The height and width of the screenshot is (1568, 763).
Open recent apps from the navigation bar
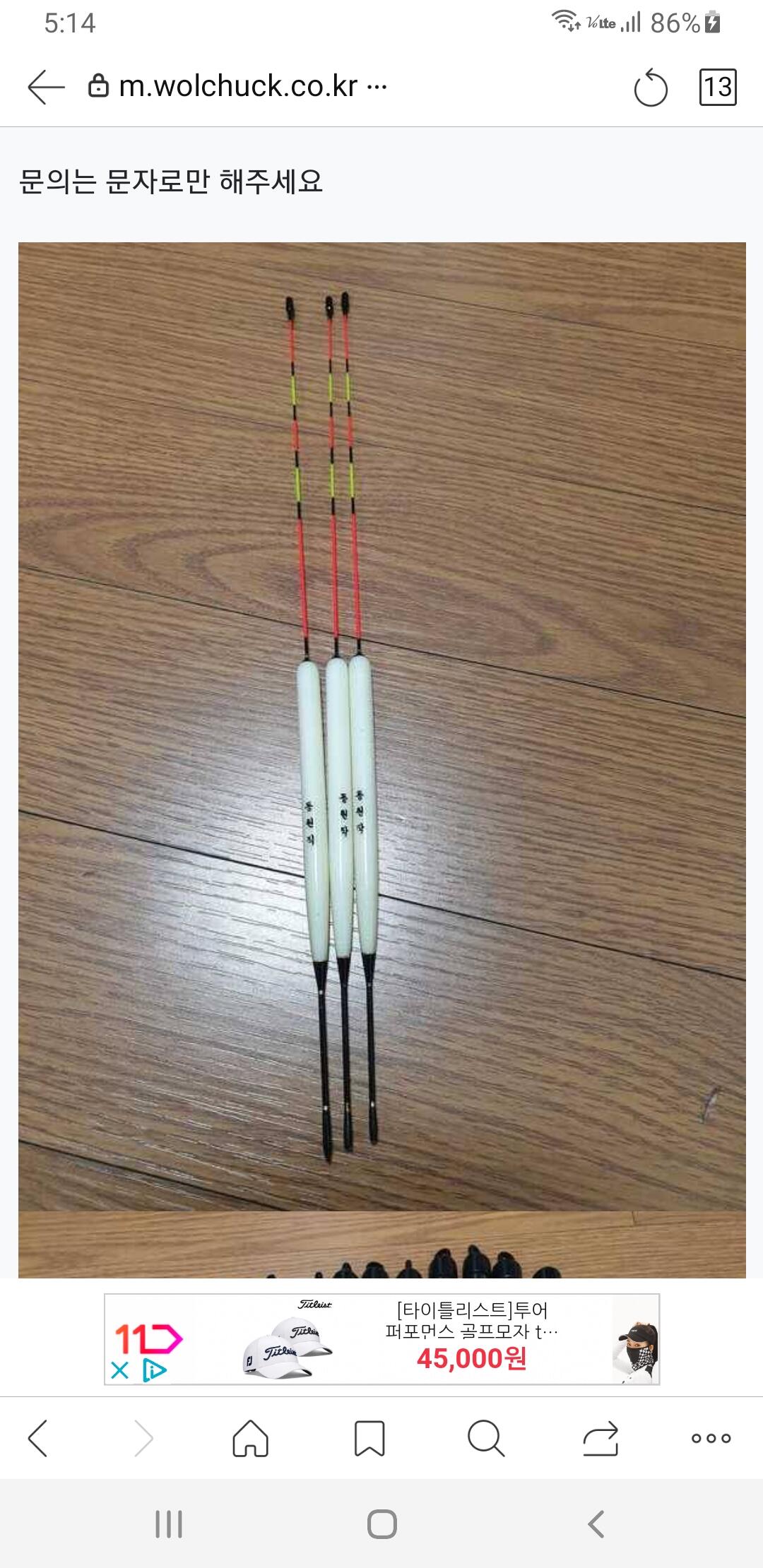click(x=169, y=1524)
